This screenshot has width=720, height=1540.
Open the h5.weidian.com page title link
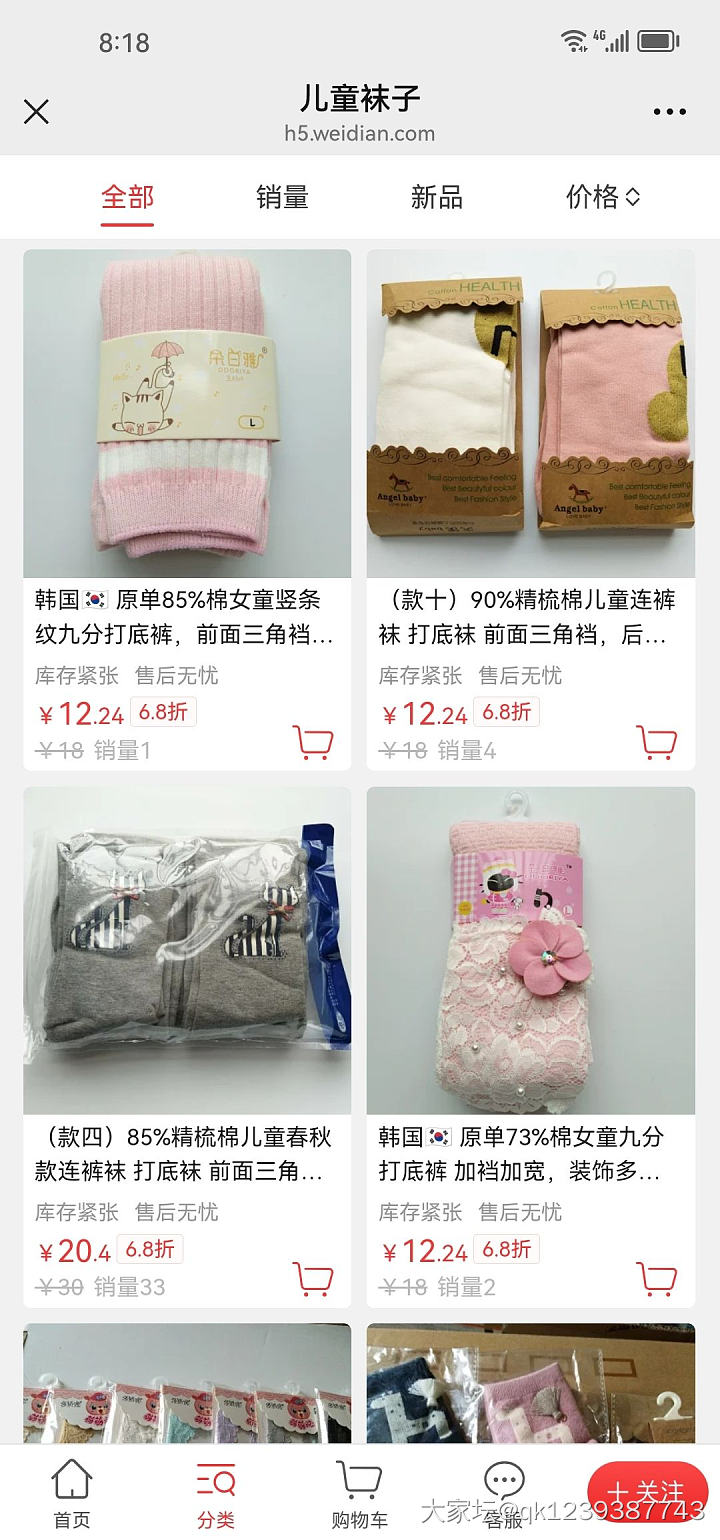click(360, 133)
